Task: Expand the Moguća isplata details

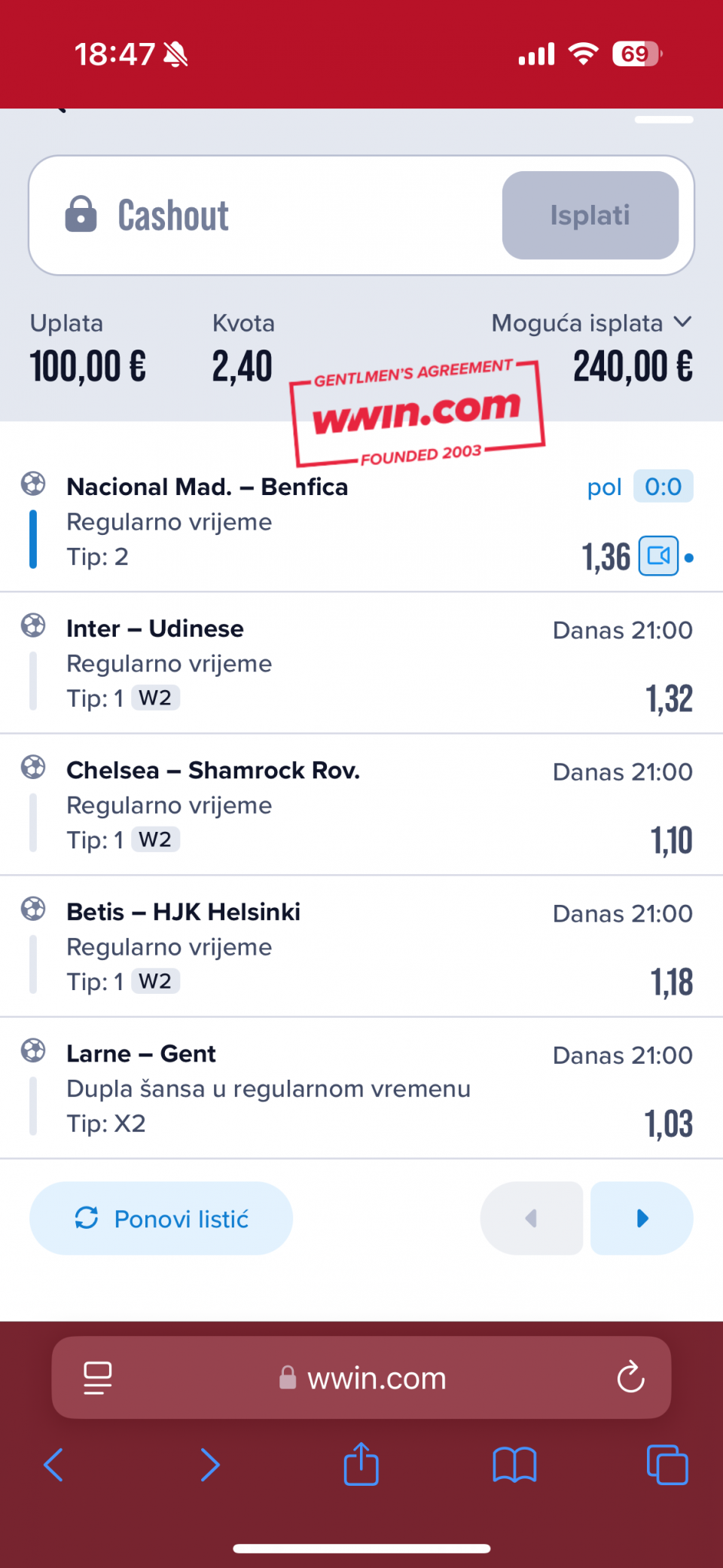Action: [x=682, y=322]
